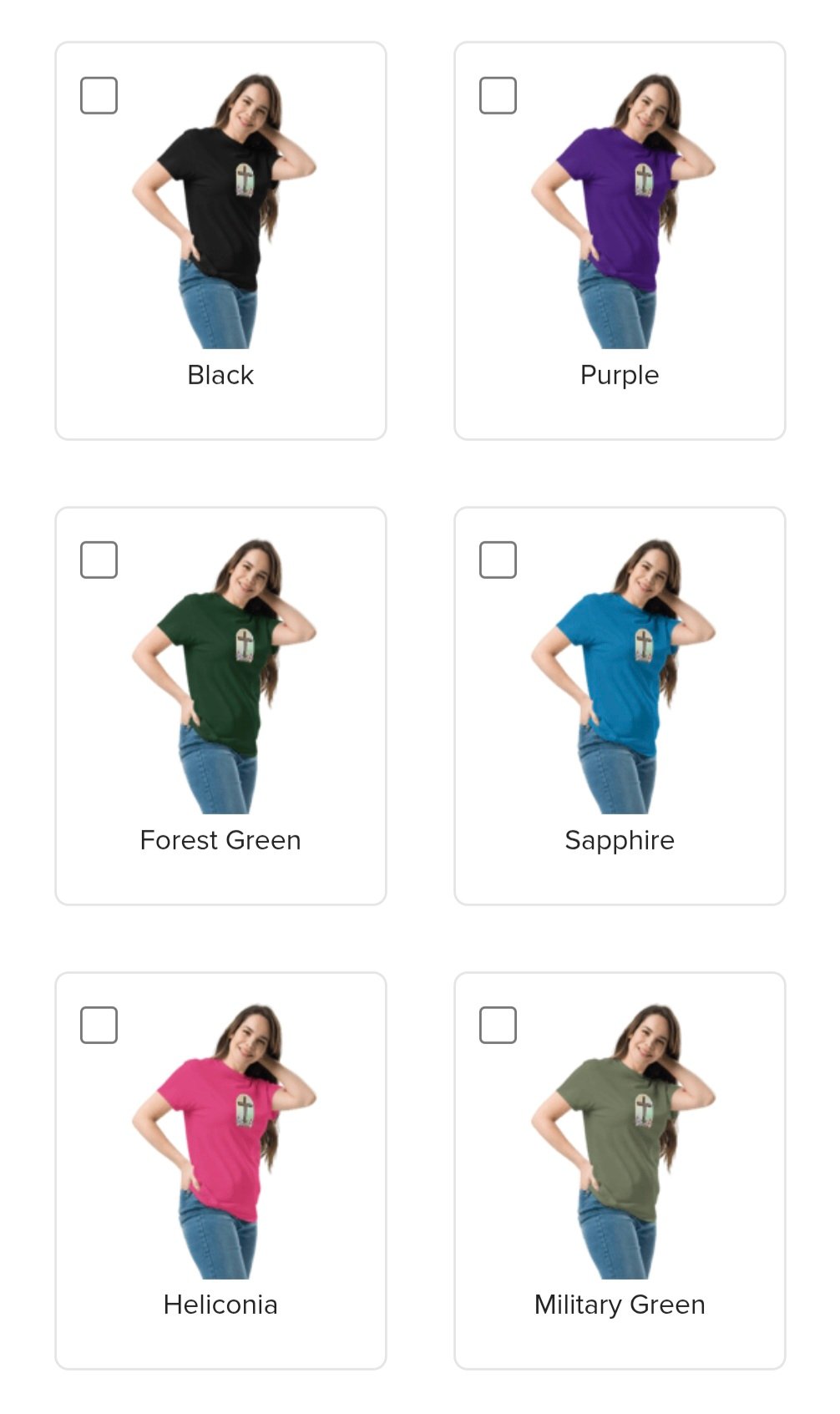Mark the Heliconia checkbox
Viewport: 840px width, 1414px height.
99,1025
